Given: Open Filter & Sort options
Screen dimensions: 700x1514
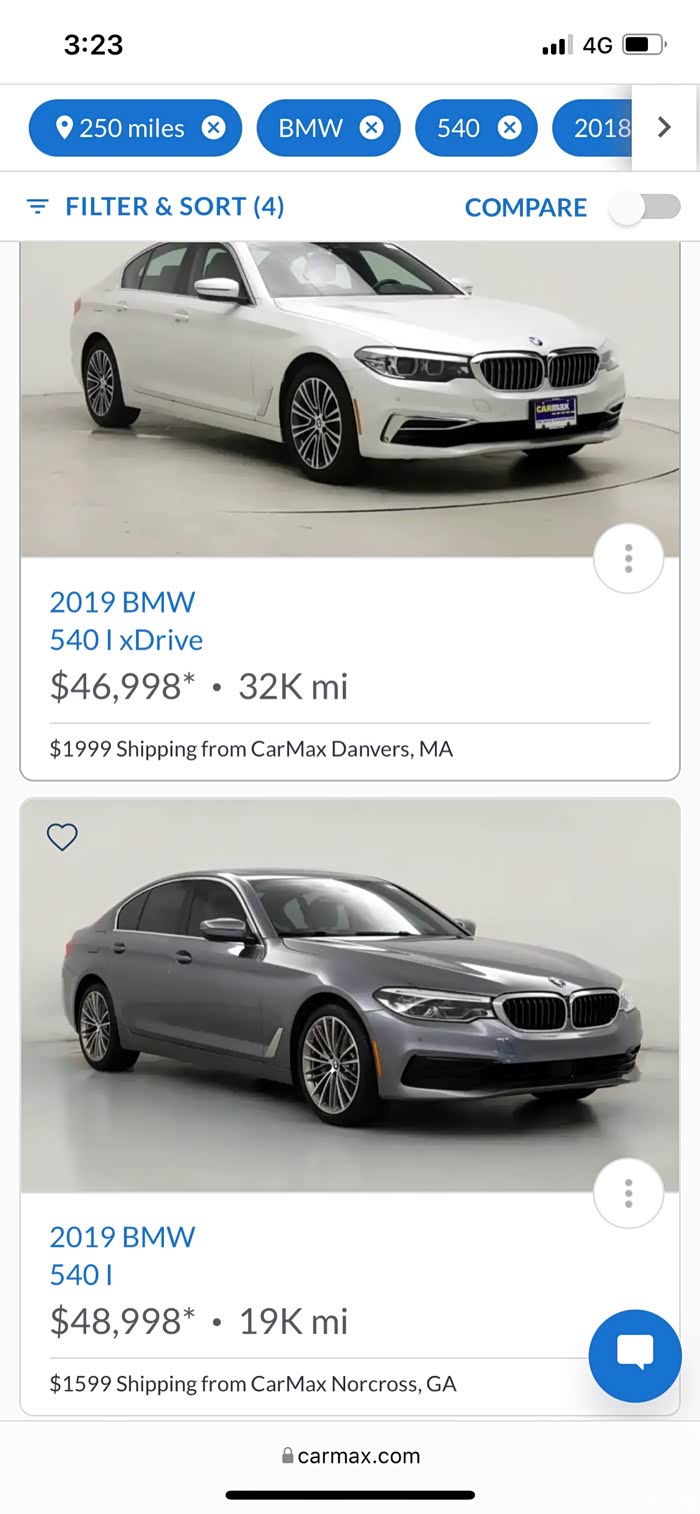Looking at the screenshot, I should click(x=155, y=207).
